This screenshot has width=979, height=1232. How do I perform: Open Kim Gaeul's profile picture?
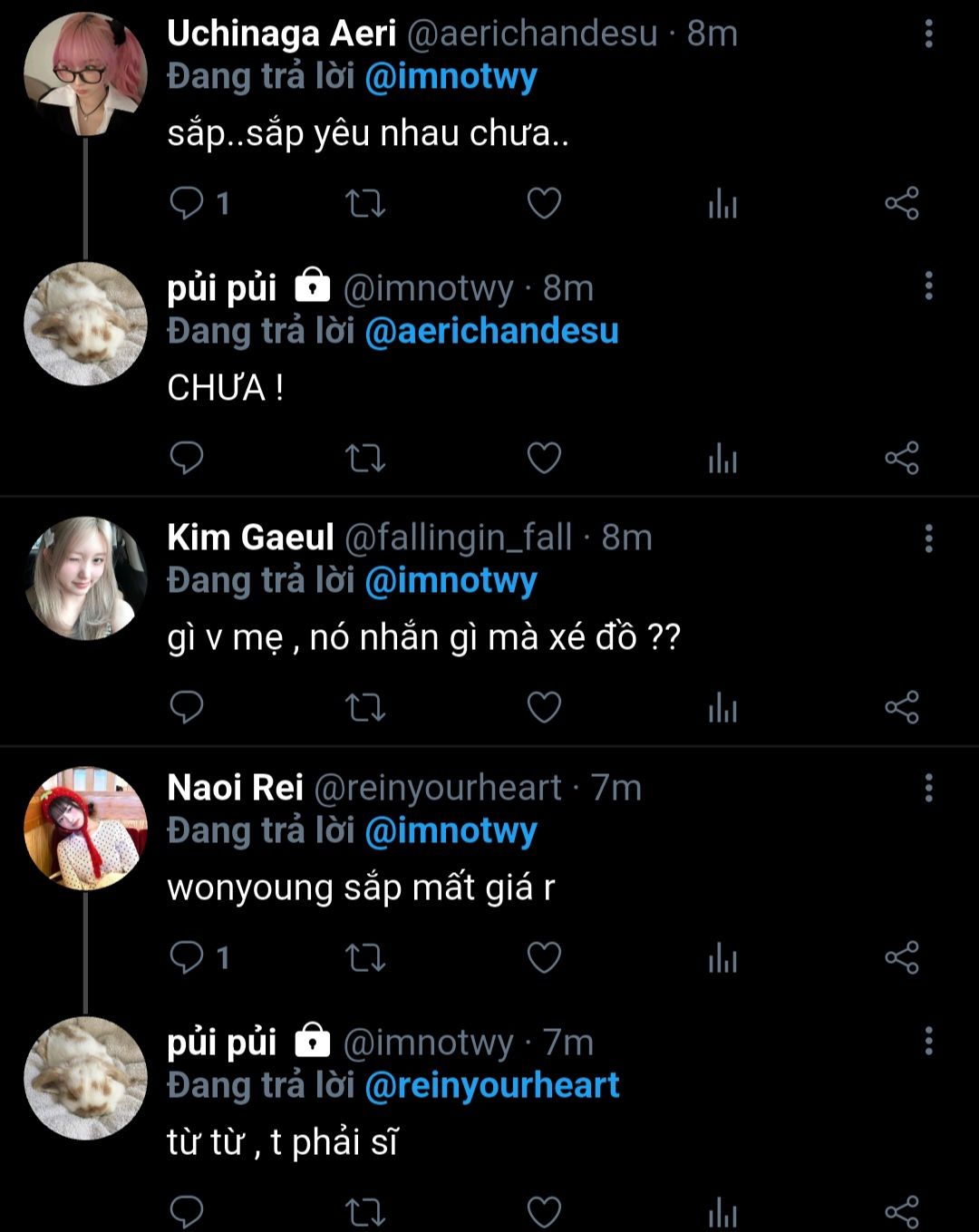coord(85,578)
